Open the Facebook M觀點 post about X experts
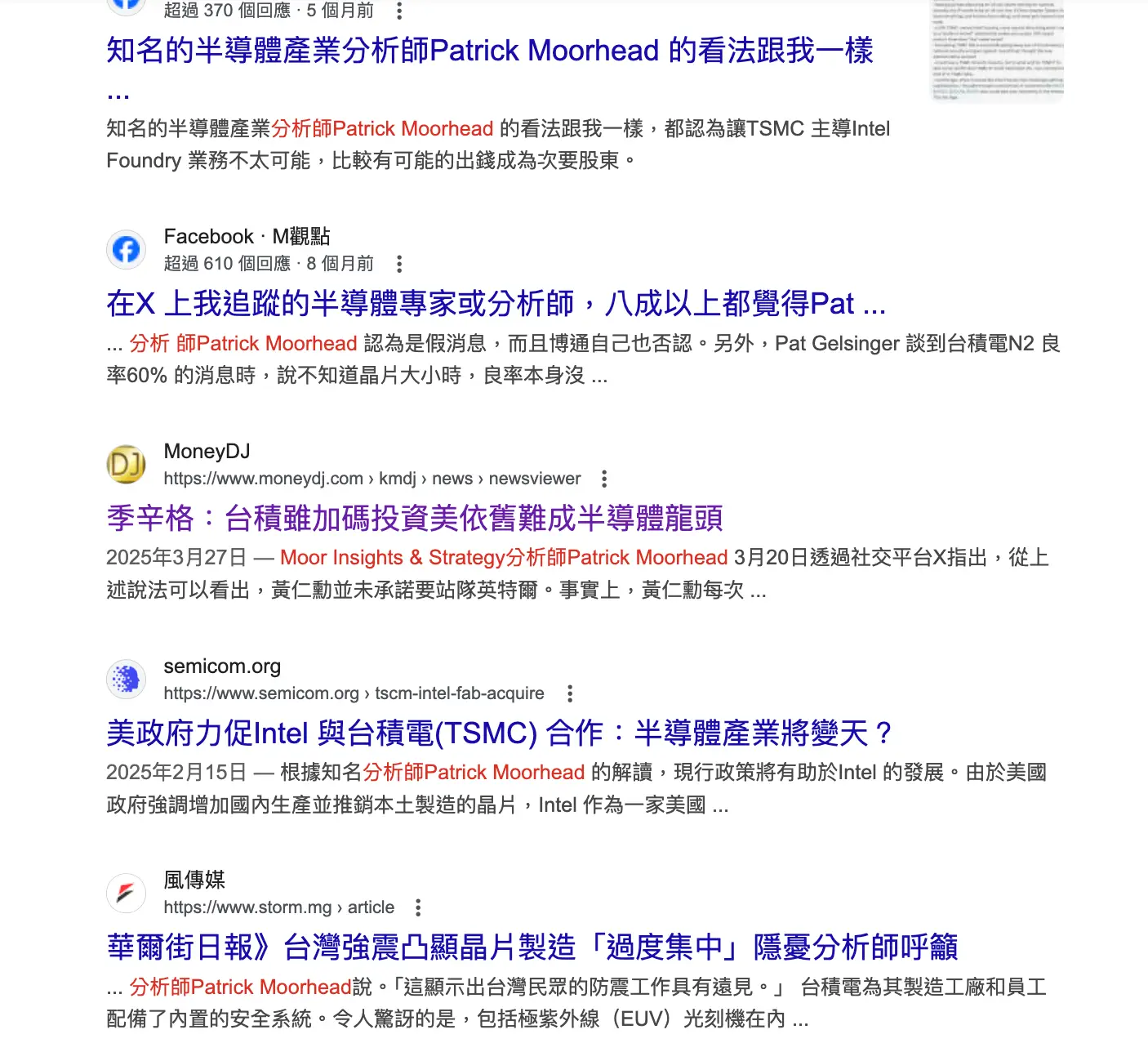The width and height of the screenshot is (1148, 1052). tap(496, 304)
